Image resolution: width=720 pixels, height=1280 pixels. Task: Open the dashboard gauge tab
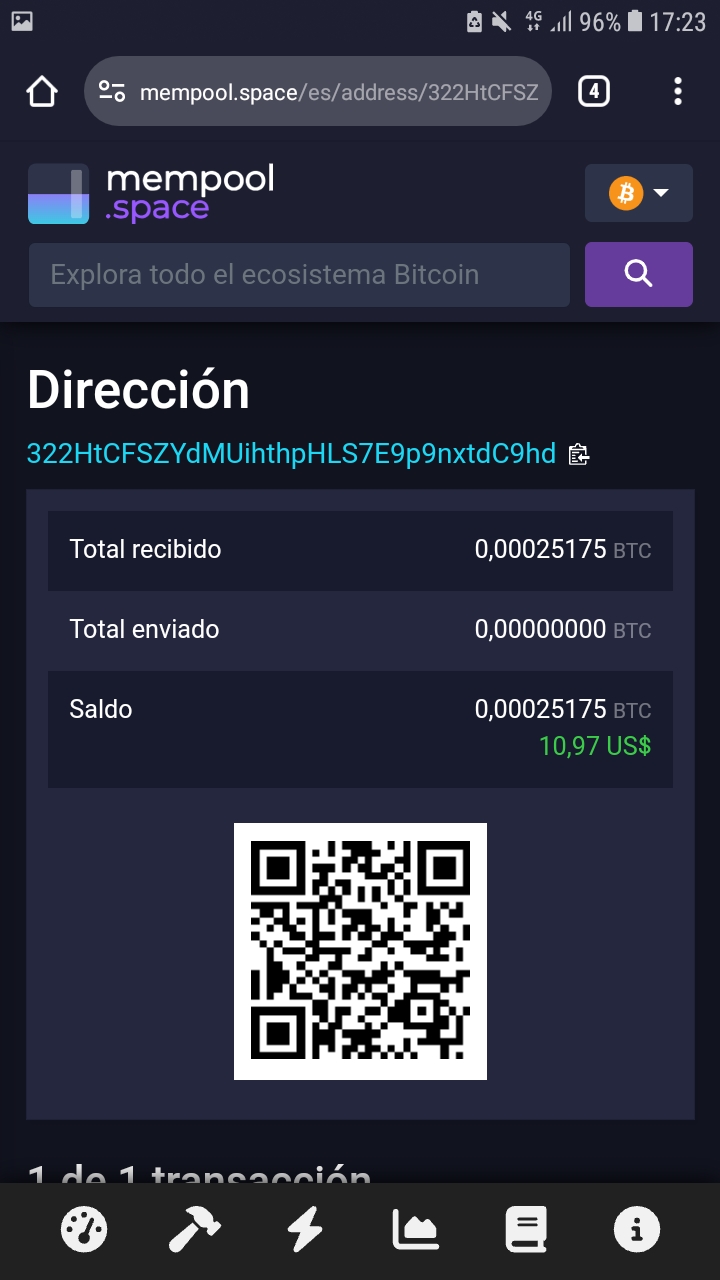[x=84, y=1229]
